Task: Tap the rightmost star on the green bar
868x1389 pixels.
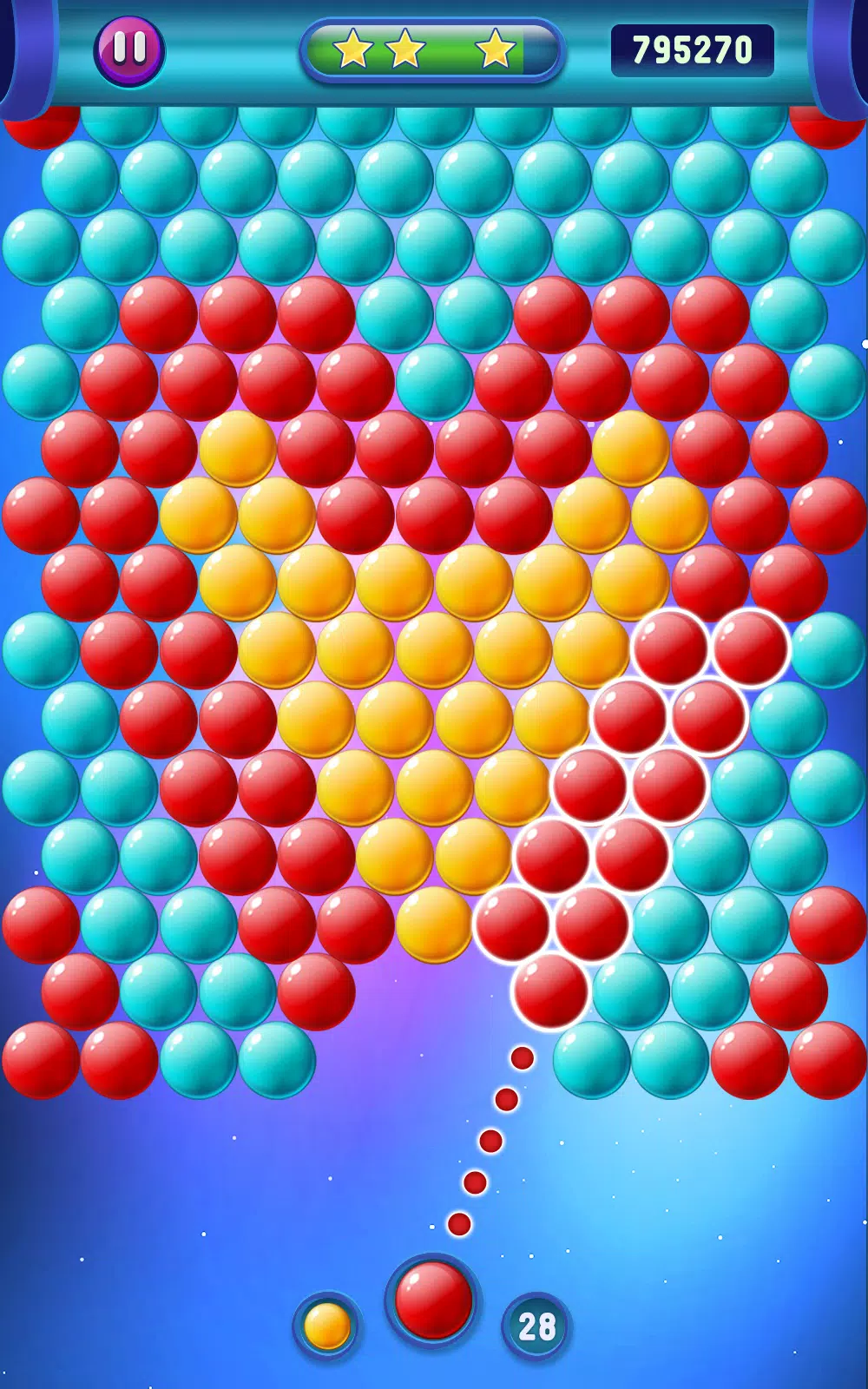Action: point(496,48)
